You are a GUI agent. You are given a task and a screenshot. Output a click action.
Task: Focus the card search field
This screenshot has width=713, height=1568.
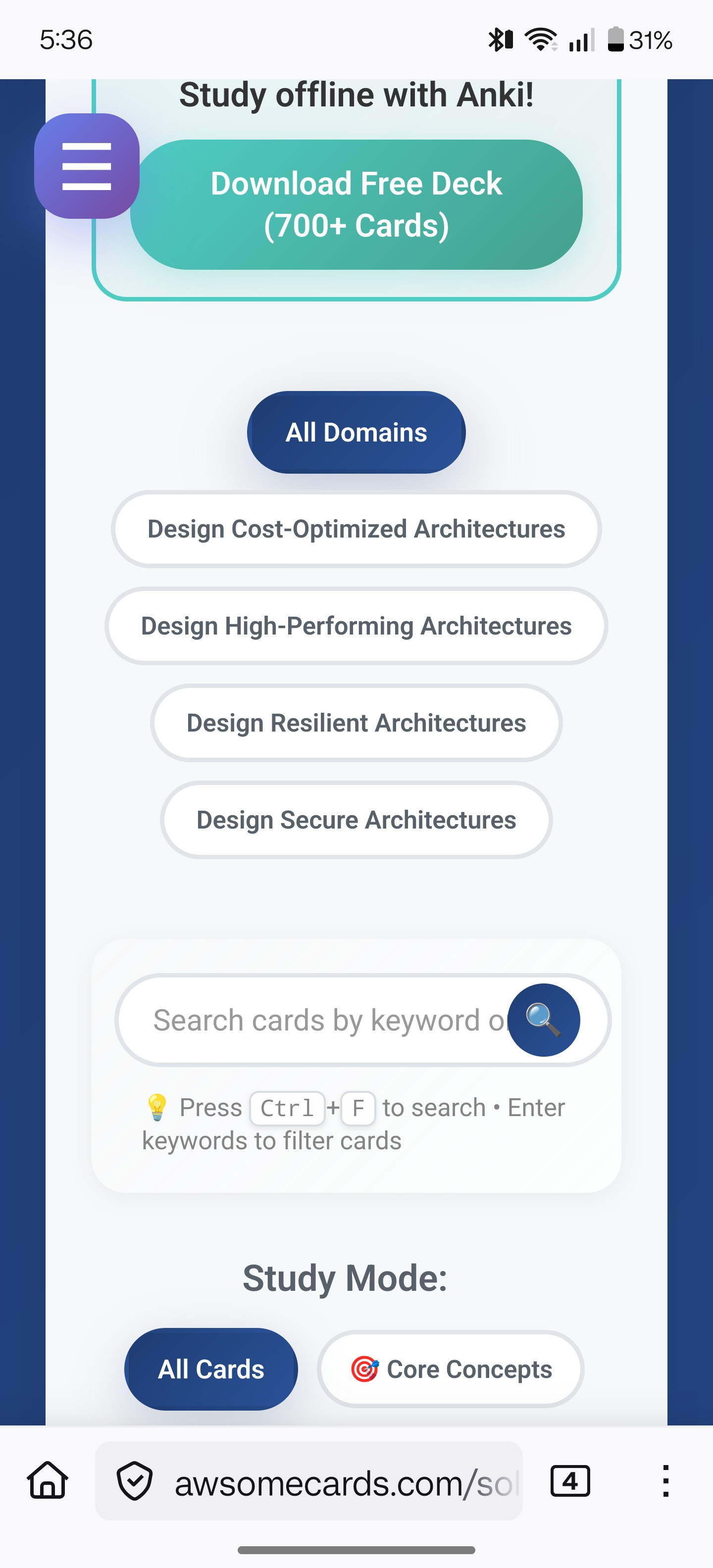316,1020
